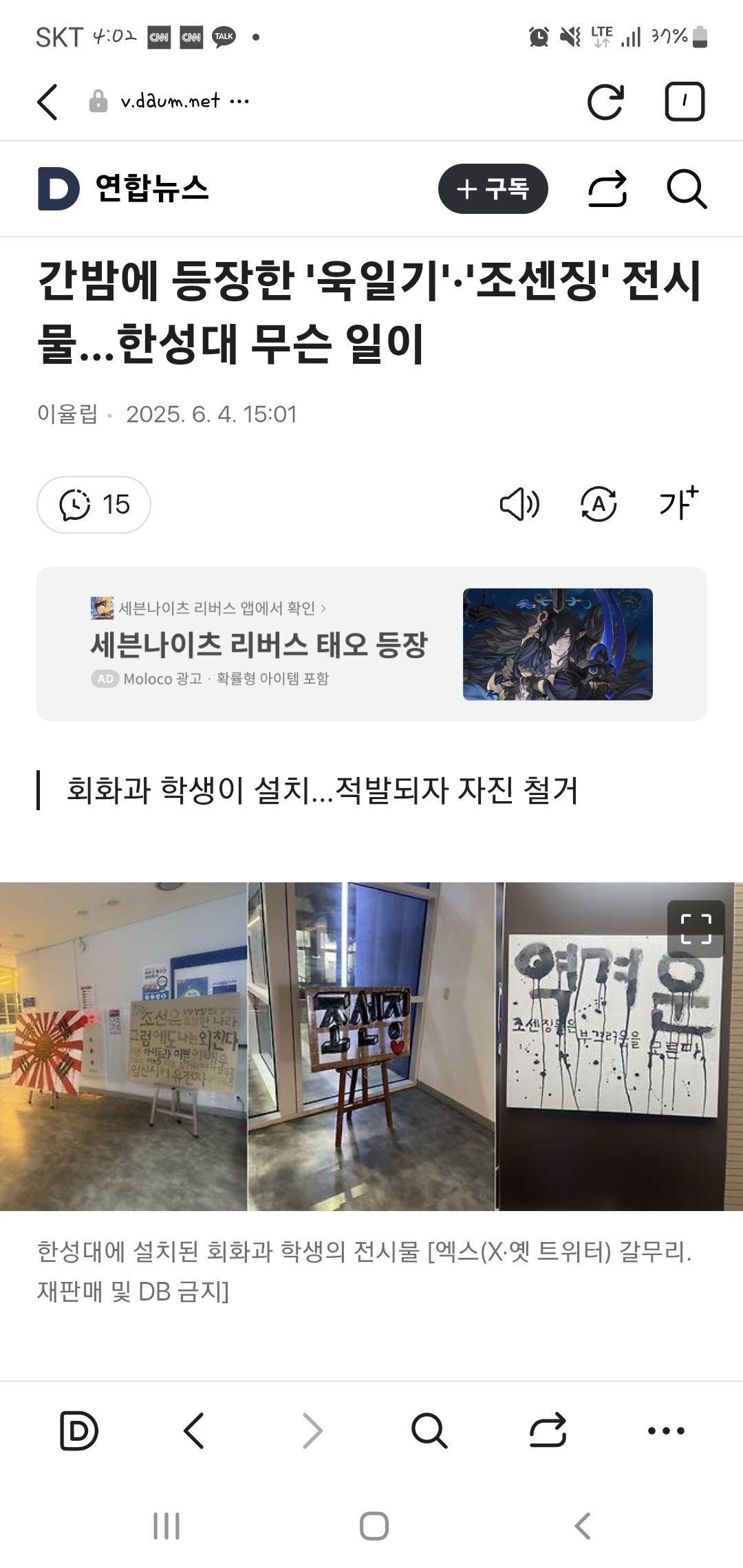This screenshot has width=743, height=1568.
Task: Adjust font size with the 가+ icon
Action: [678, 503]
